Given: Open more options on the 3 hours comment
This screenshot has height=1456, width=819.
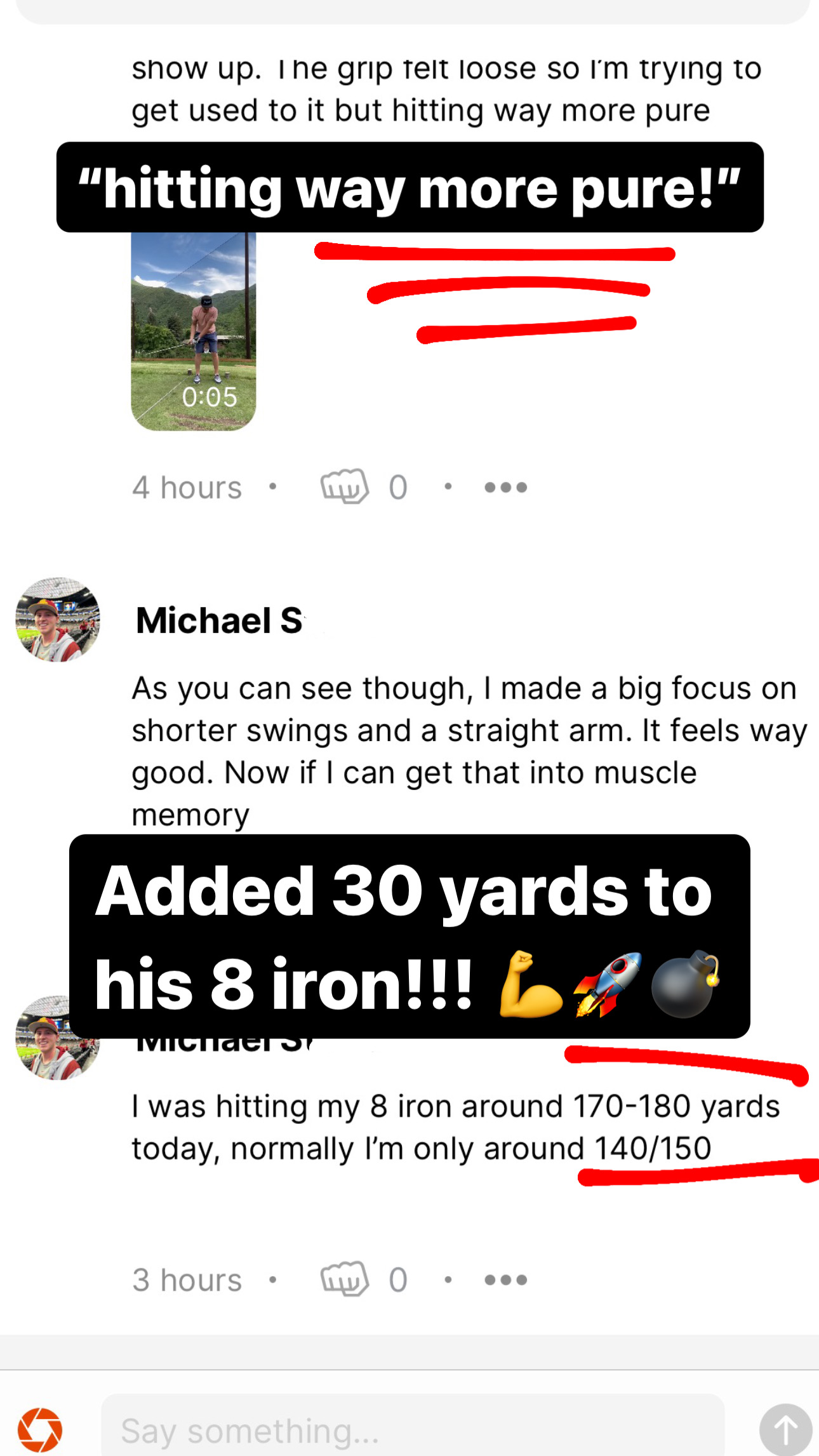Looking at the screenshot, I should [505, 1279].
